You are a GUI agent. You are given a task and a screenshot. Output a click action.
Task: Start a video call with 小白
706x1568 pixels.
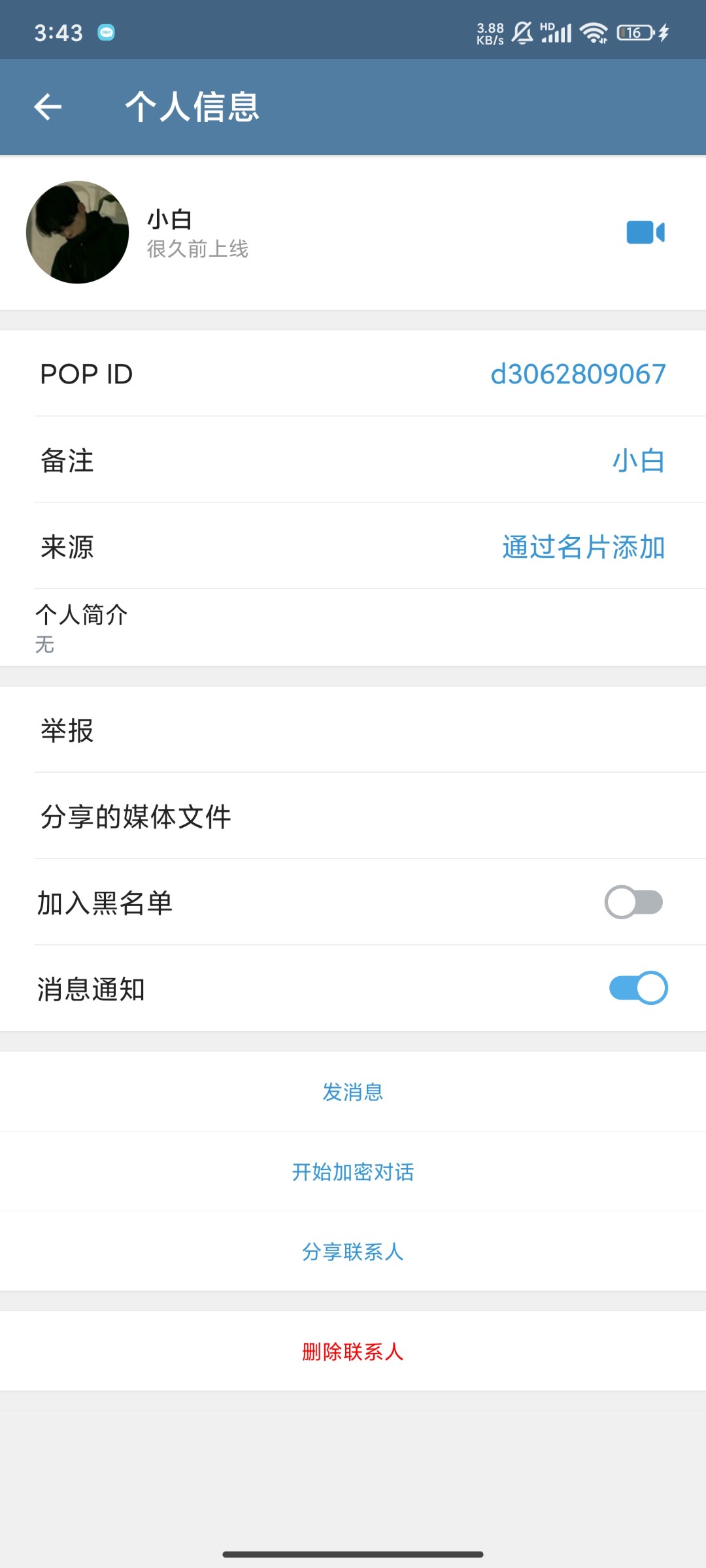646,232
